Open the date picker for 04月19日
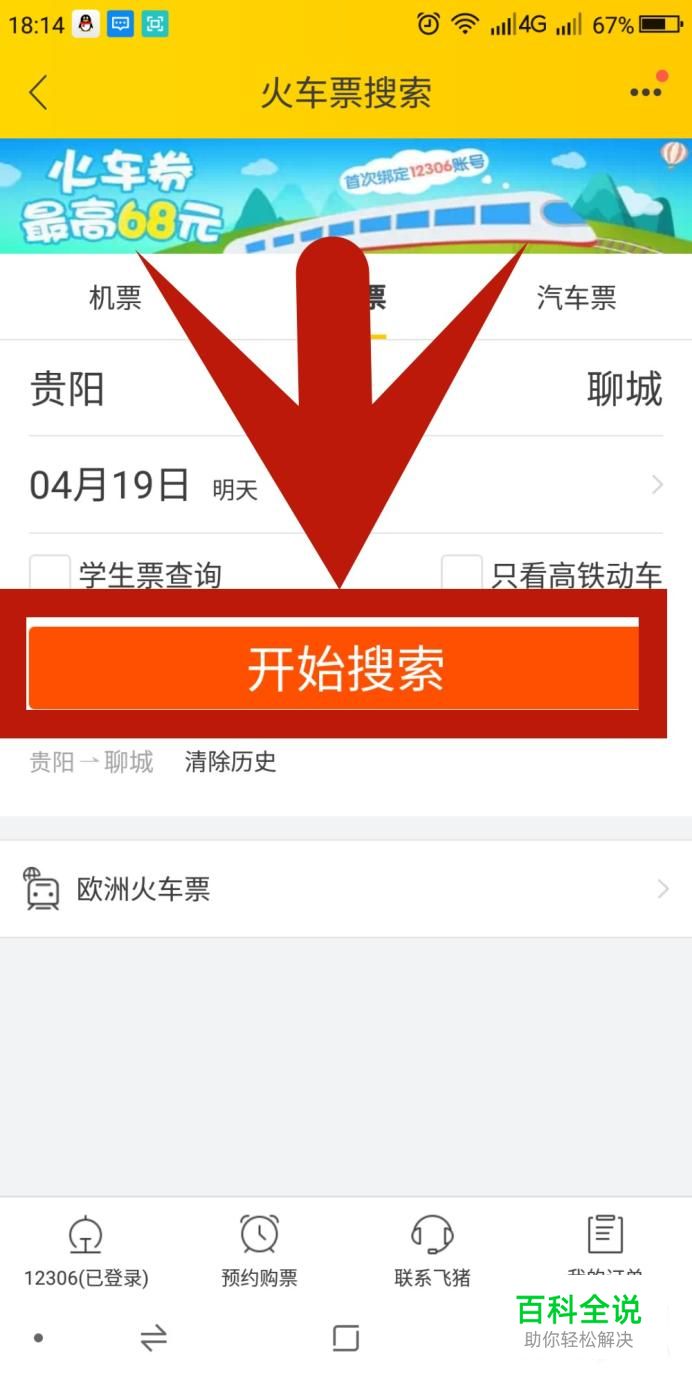 point(346,486)
